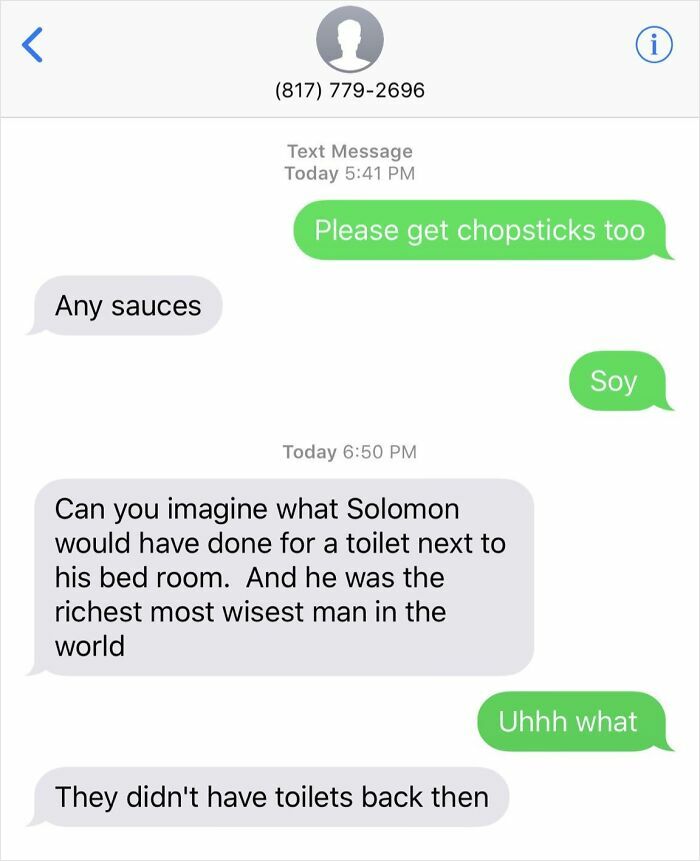Open the contact avatar for (817) 779-2696
The height and width of the screenshot is (861, 700).
[349, 39]
